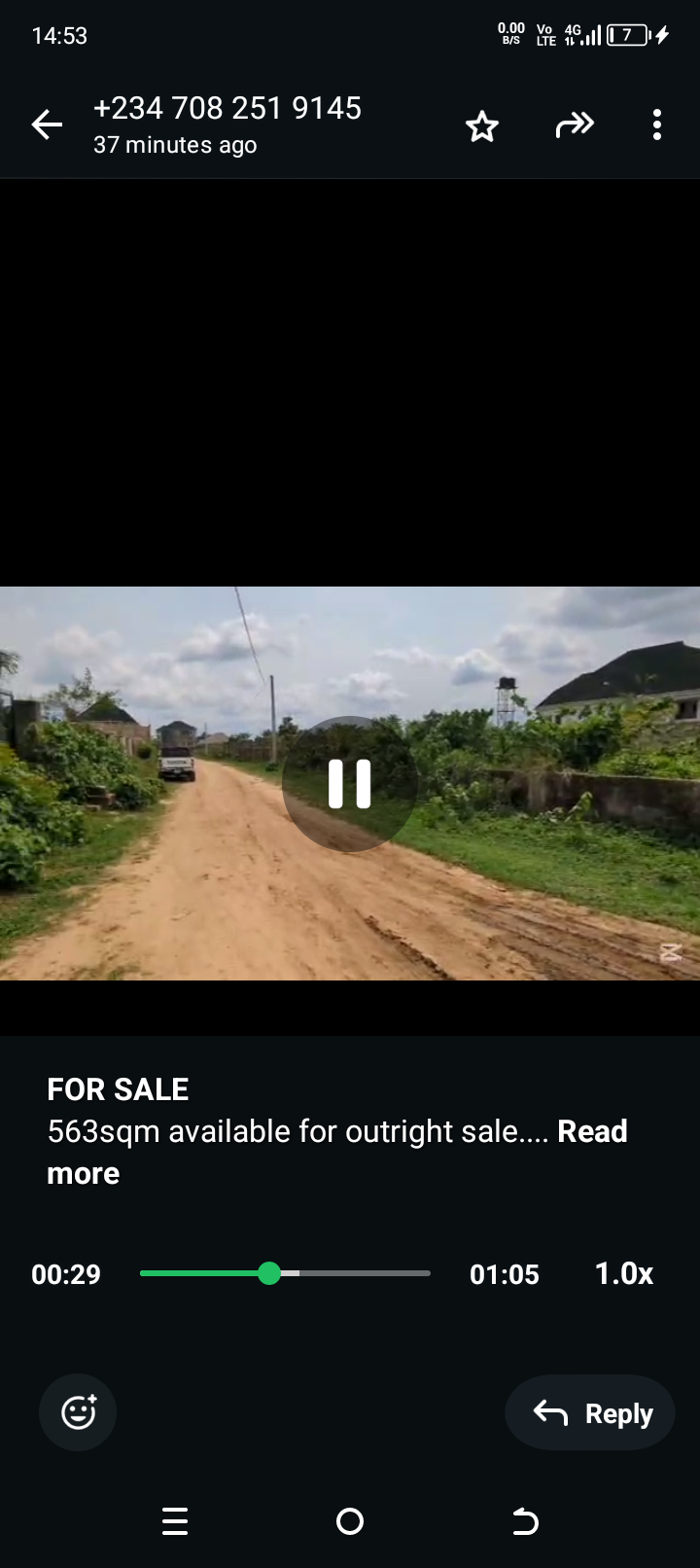700x1568 pixels.
Task: Open the three-dot overflow menu
Action: (x=657, y=125)
